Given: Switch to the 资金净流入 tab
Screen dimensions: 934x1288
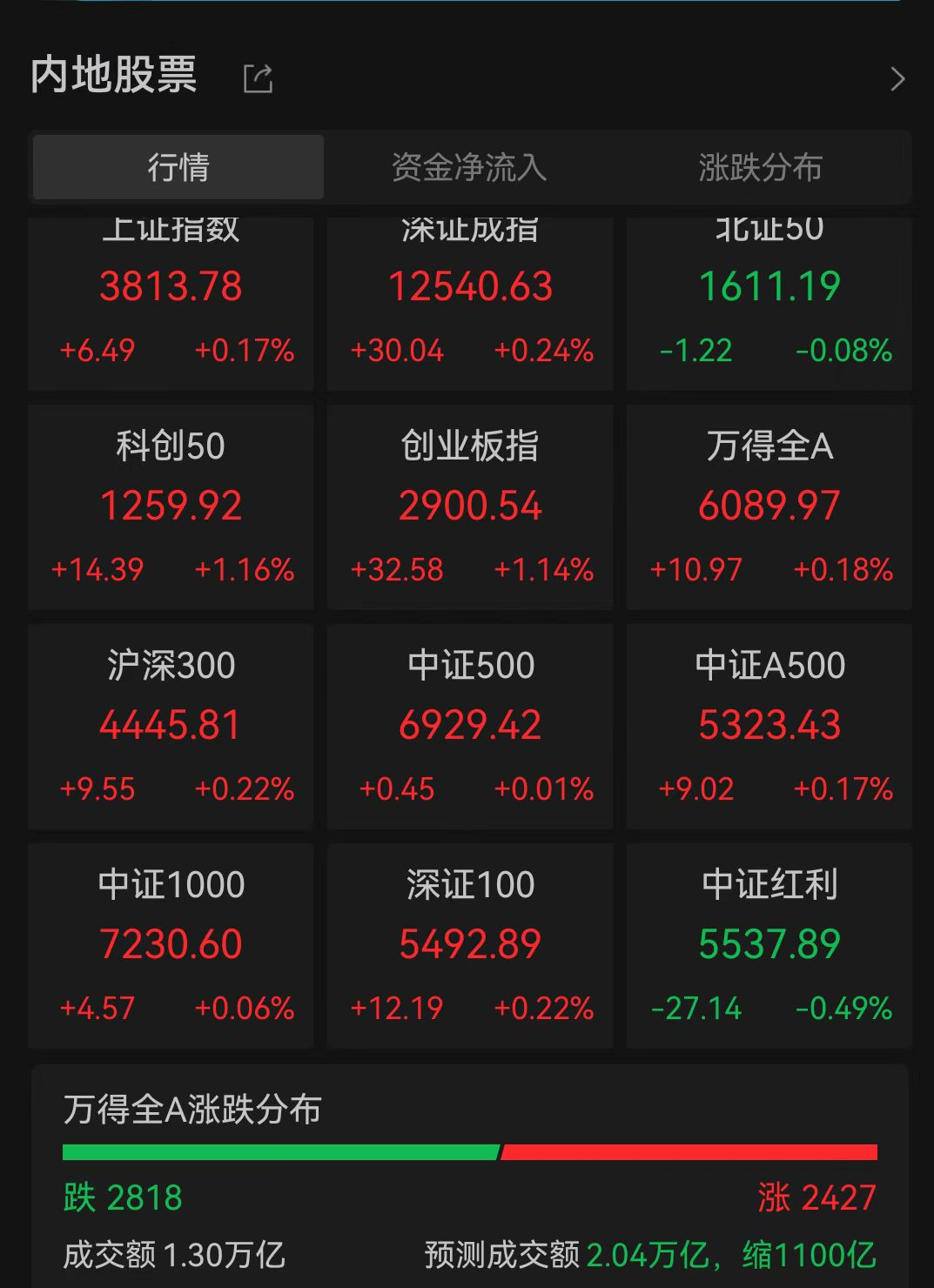Looking at the screenshot, I should coord(469,167).
